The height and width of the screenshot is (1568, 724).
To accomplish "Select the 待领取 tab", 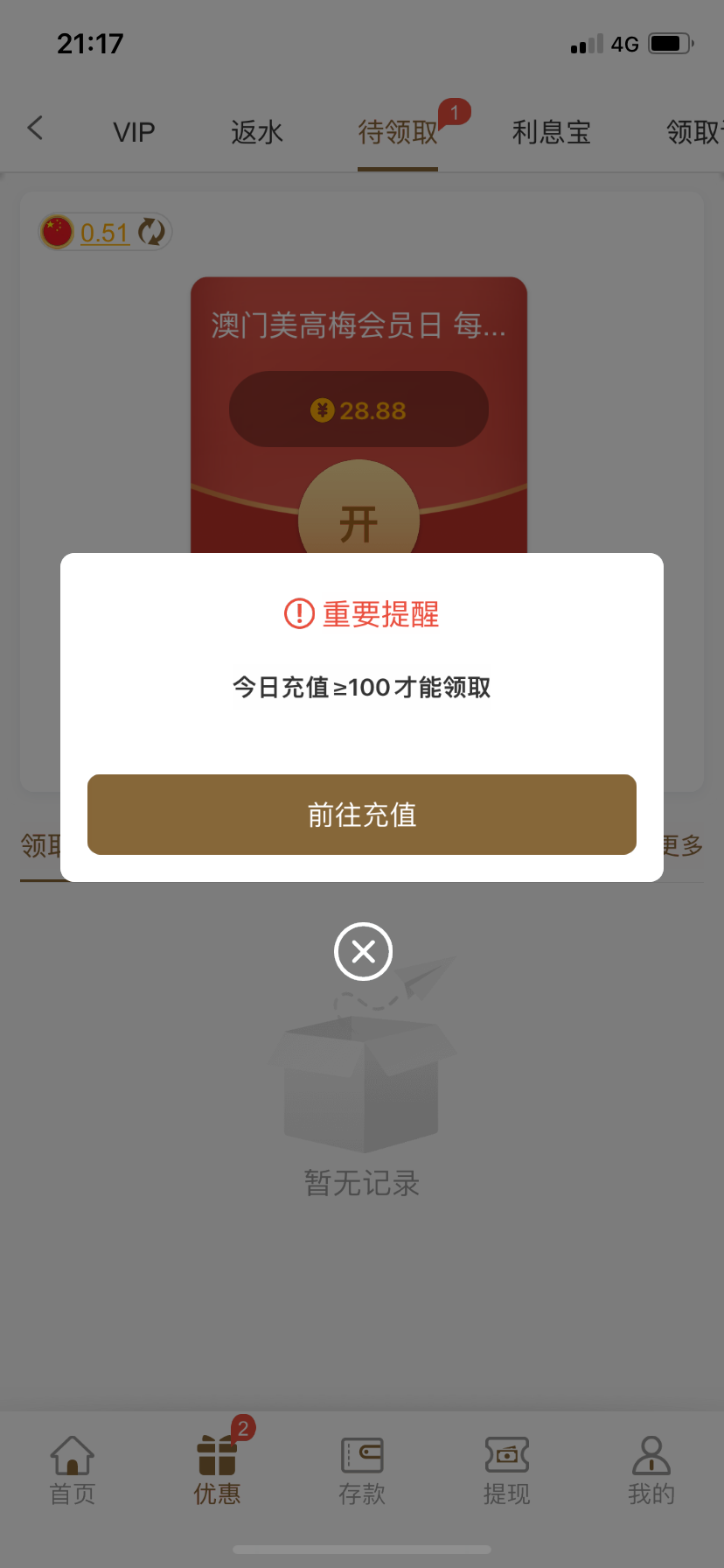I will [398, 132].
